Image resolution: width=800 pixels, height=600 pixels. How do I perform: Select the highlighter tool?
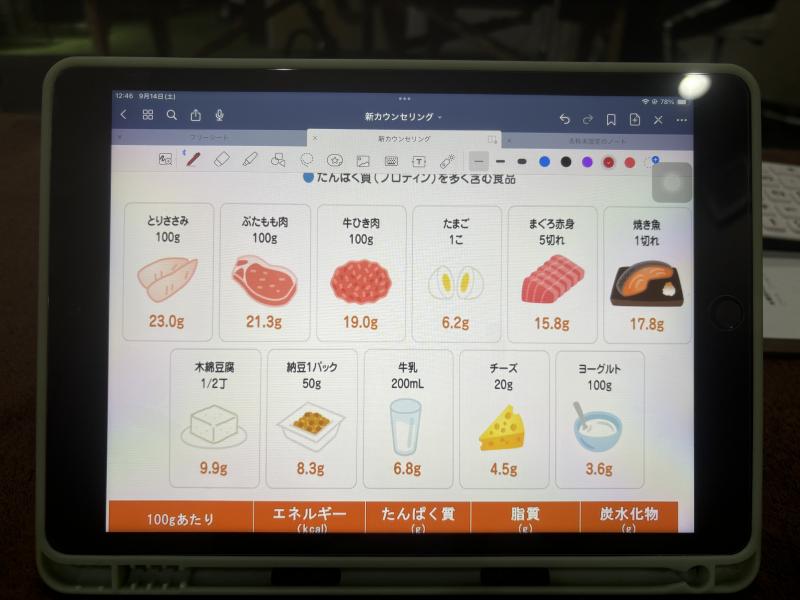[x=250, y=159]
